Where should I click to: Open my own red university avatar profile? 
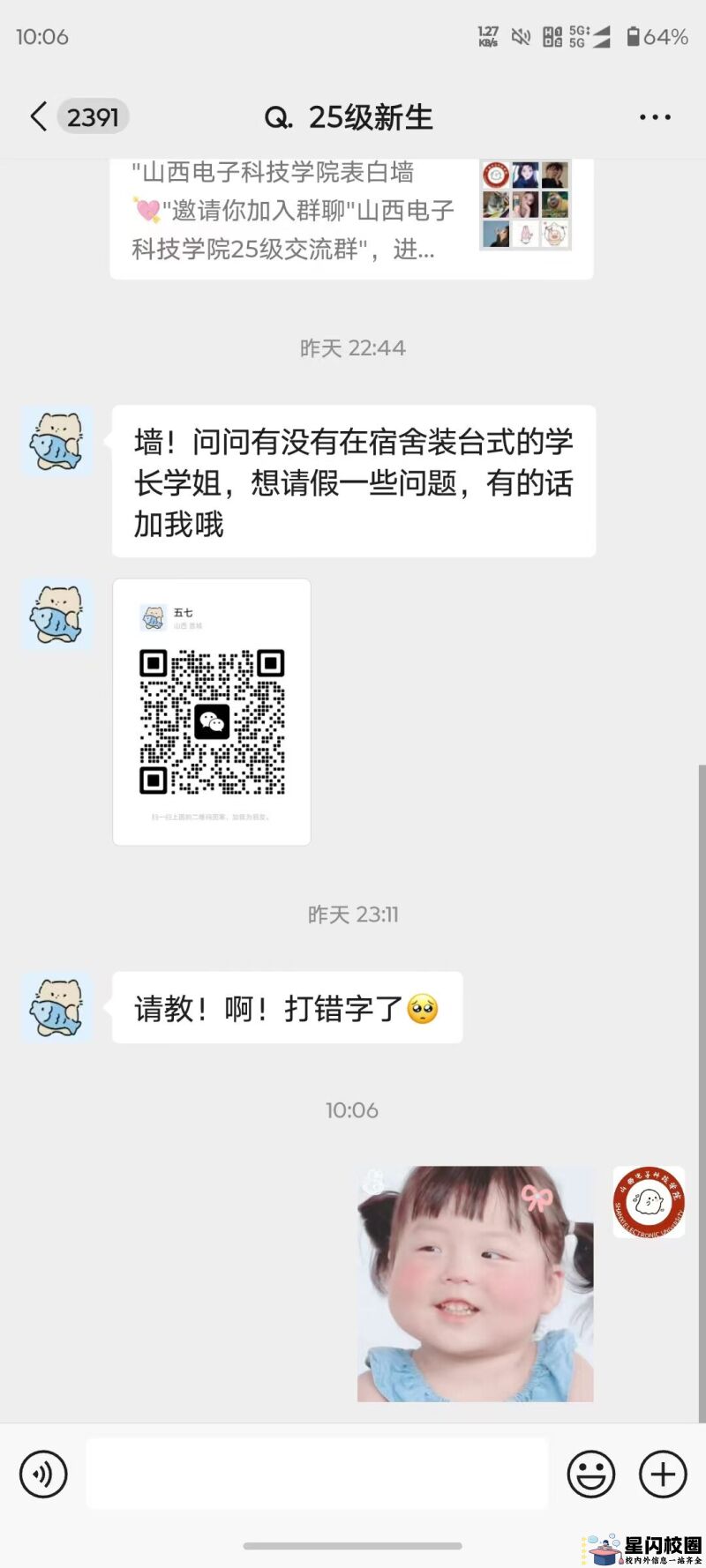tap(649, 1201)
